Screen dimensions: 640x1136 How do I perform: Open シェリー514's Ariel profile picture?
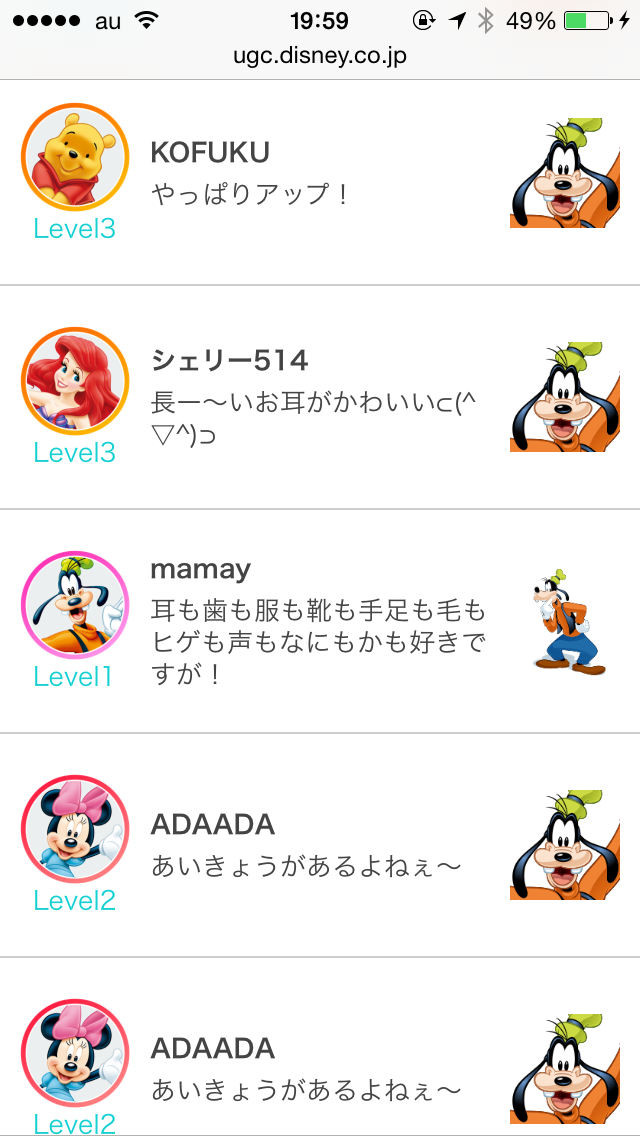click(x=75, y=382)
